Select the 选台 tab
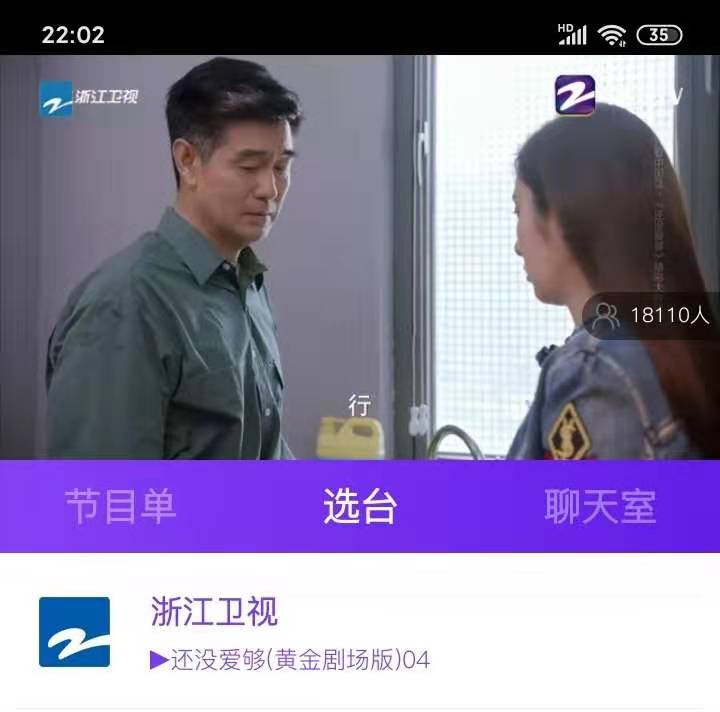This screenshot has width=720, height=712. (360, 506)
